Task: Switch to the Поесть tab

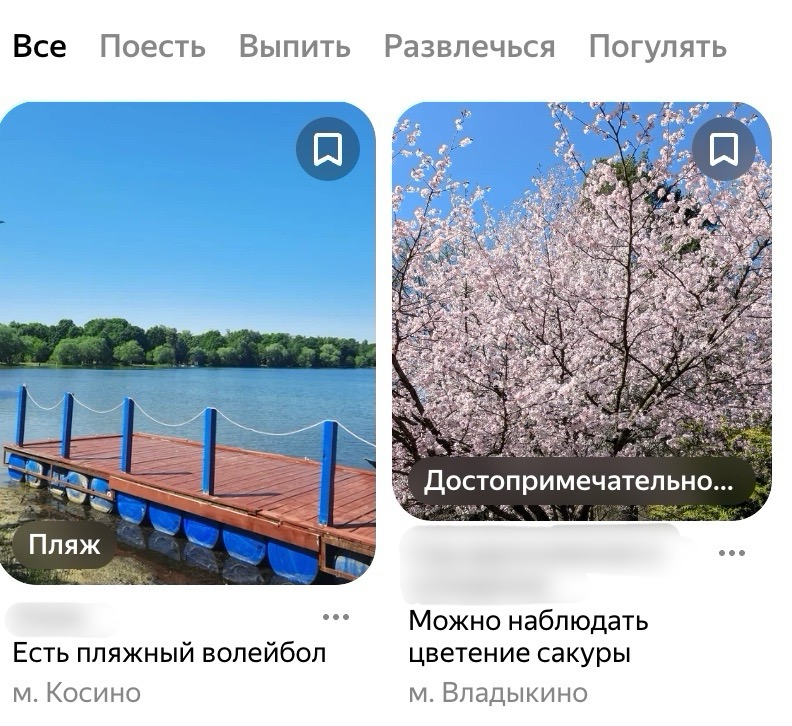Action: (x=152, y=47)
